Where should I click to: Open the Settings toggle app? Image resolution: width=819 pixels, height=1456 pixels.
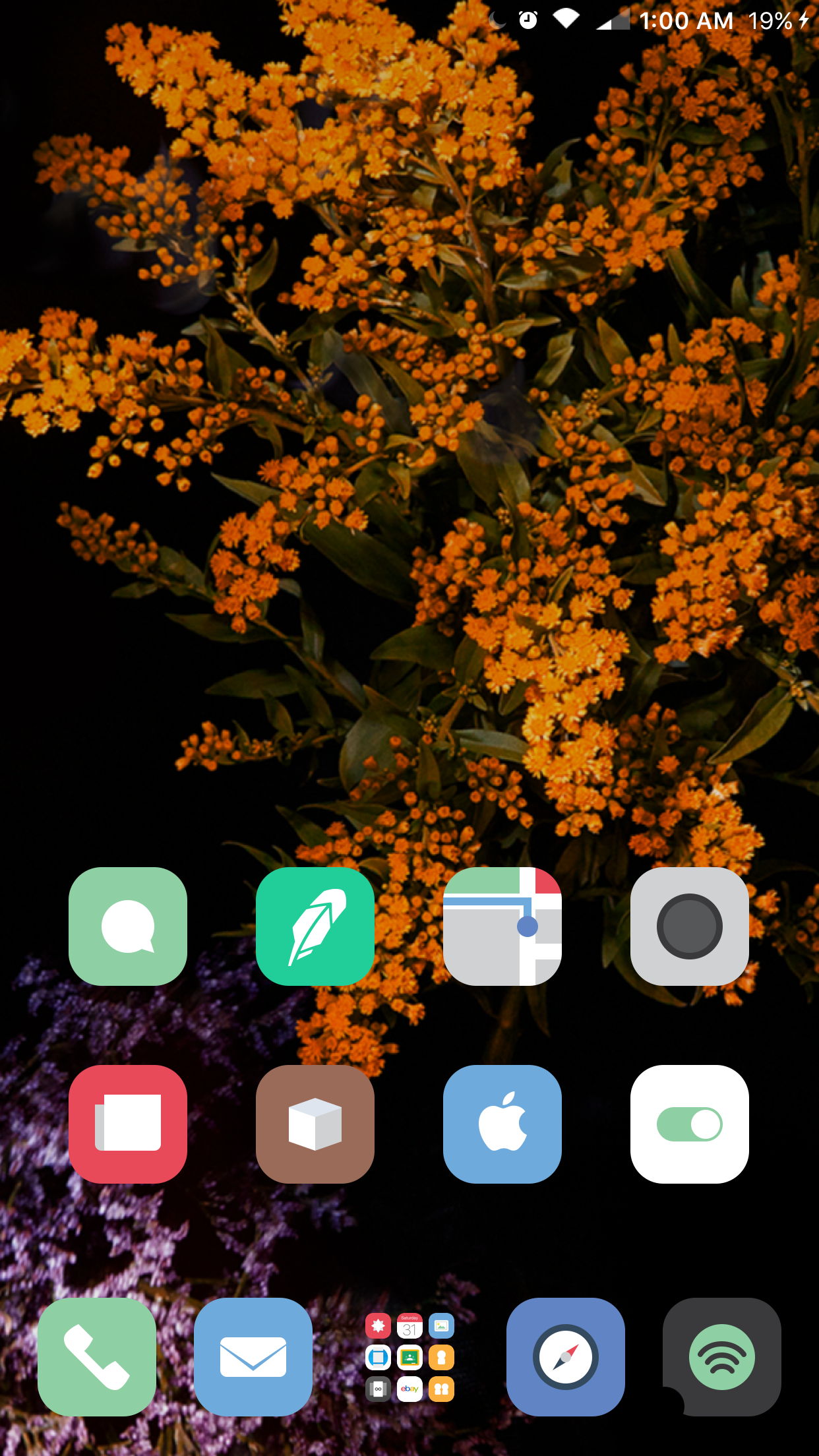click(x=690, y=1124)
